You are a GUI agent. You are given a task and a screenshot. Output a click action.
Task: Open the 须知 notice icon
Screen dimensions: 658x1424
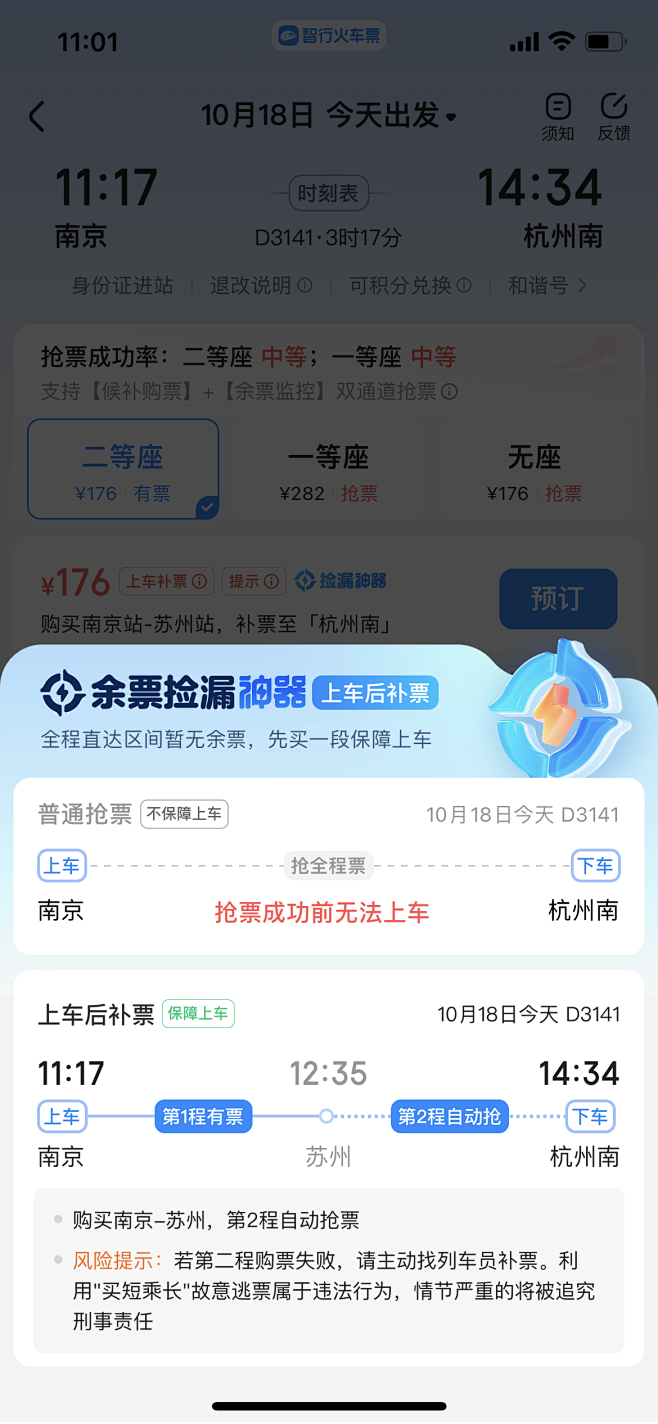(x=558, y=117)
